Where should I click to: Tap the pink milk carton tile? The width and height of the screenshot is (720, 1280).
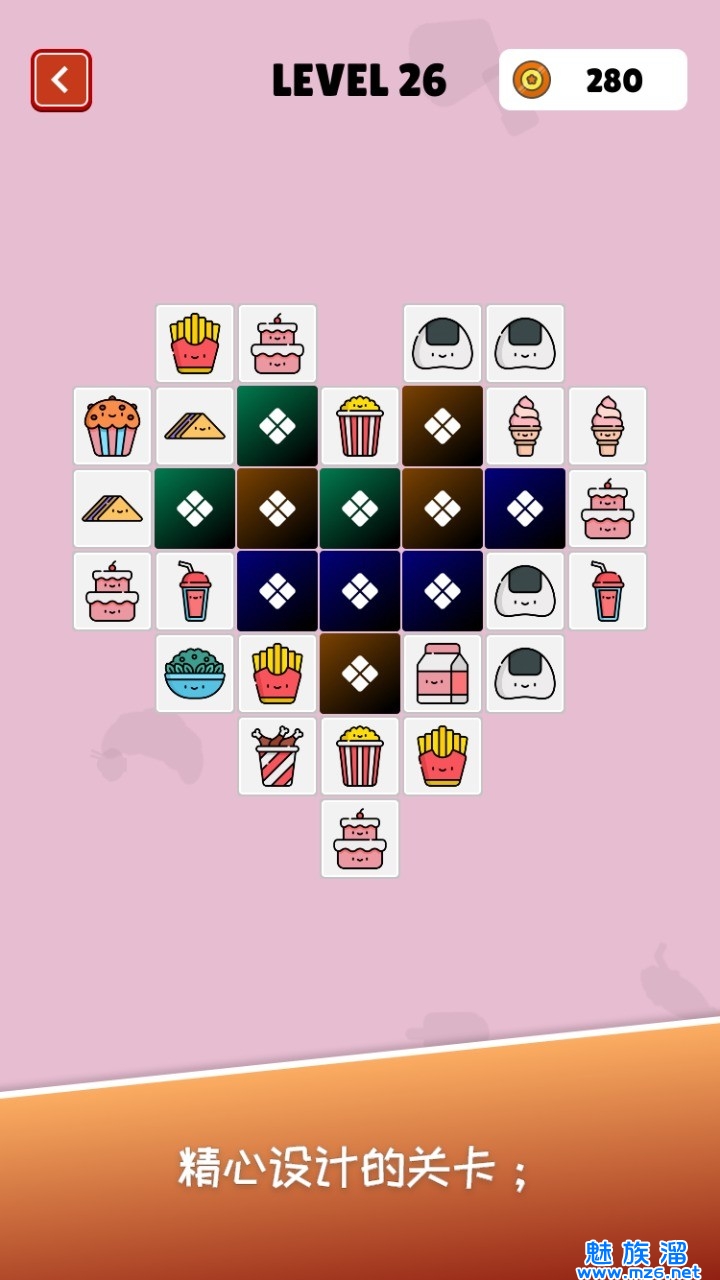(x=442, y=674)
